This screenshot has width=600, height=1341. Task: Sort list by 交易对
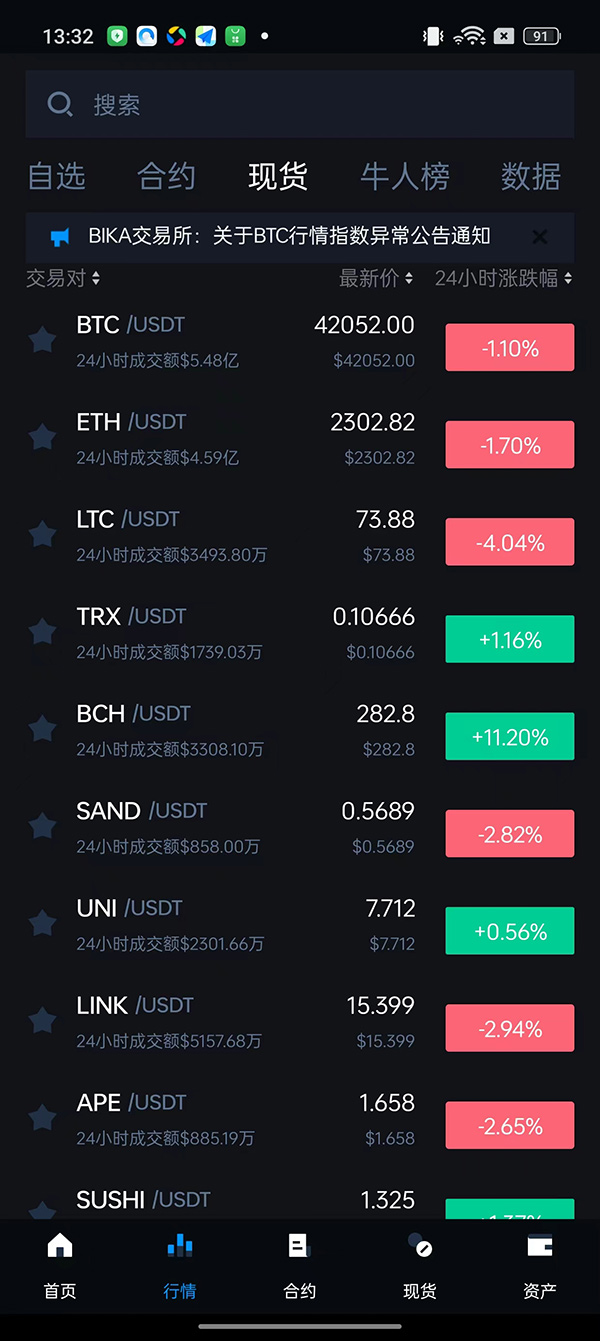point(63,279)
